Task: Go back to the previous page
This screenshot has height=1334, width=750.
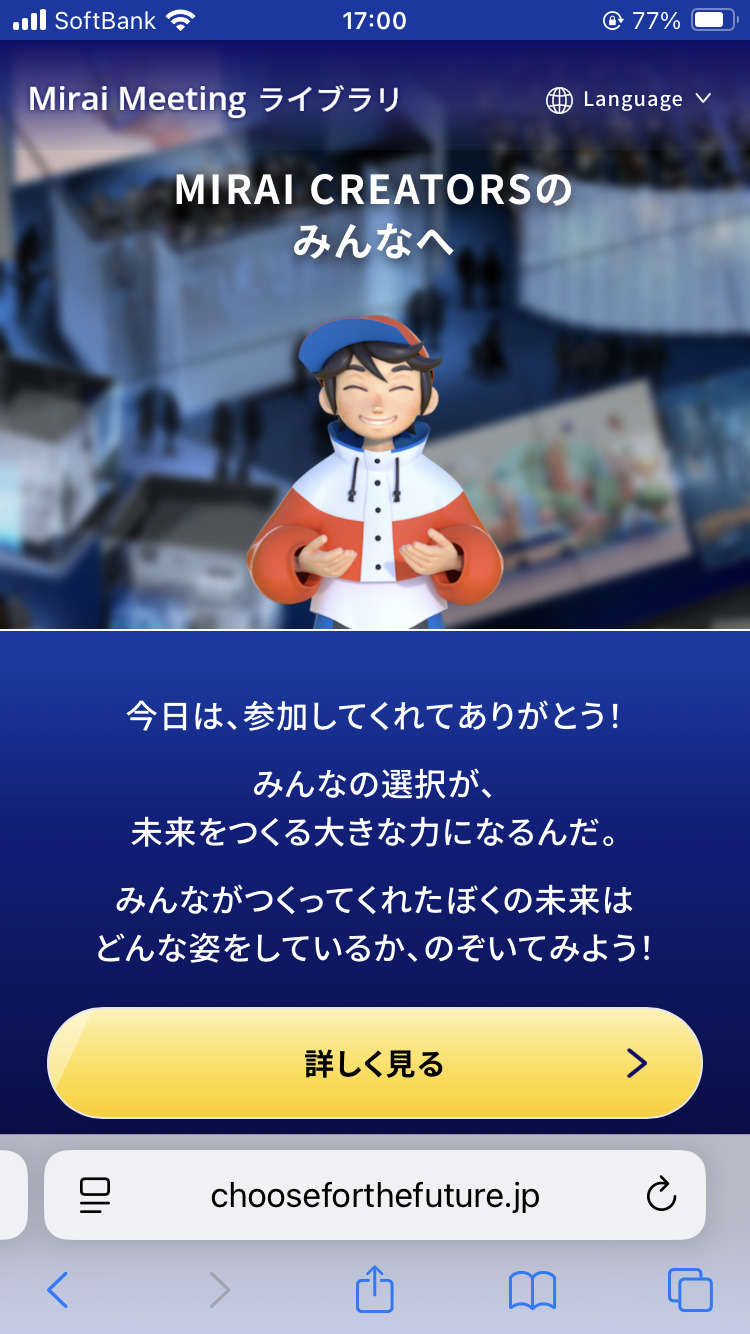Action: [58, 1290]
